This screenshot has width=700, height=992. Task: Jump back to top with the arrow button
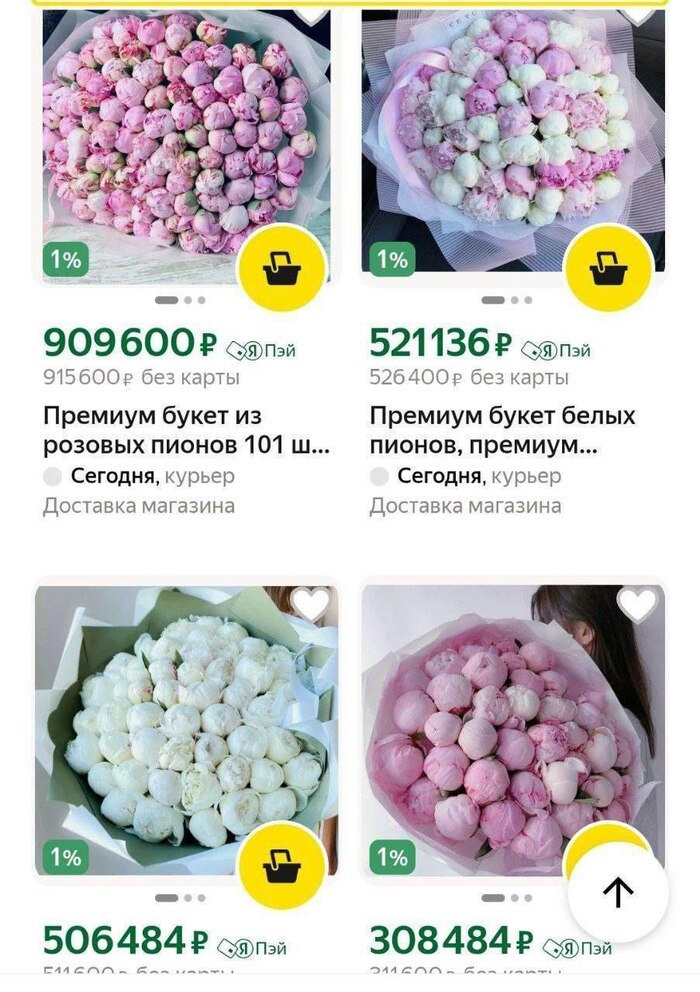617,892
